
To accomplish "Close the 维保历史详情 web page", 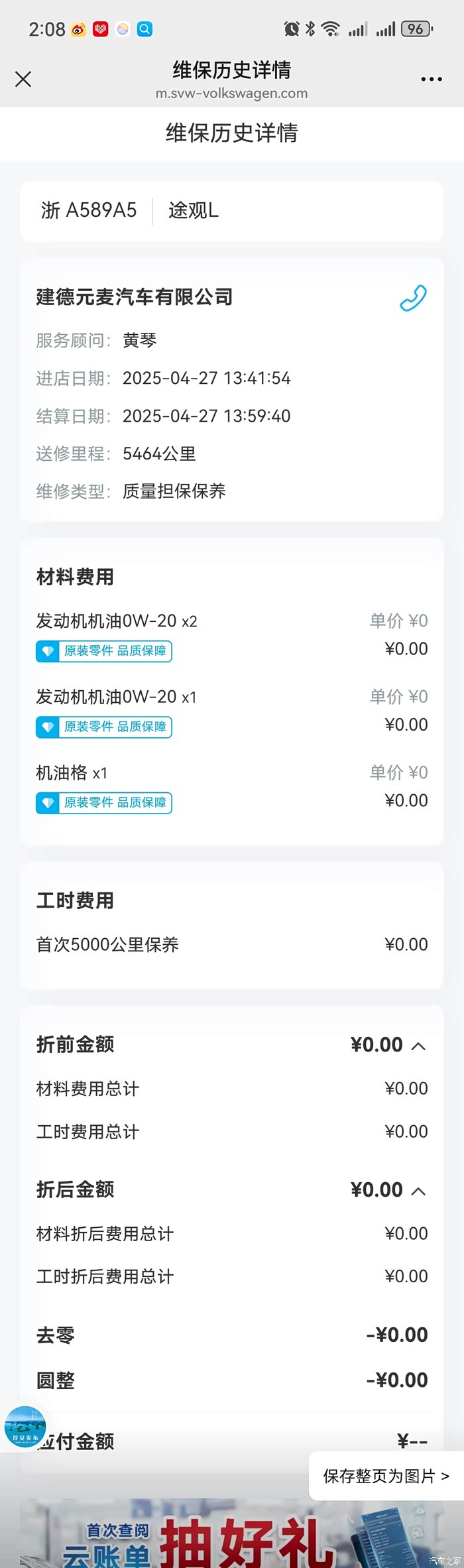I will click(x=23, y=80).
